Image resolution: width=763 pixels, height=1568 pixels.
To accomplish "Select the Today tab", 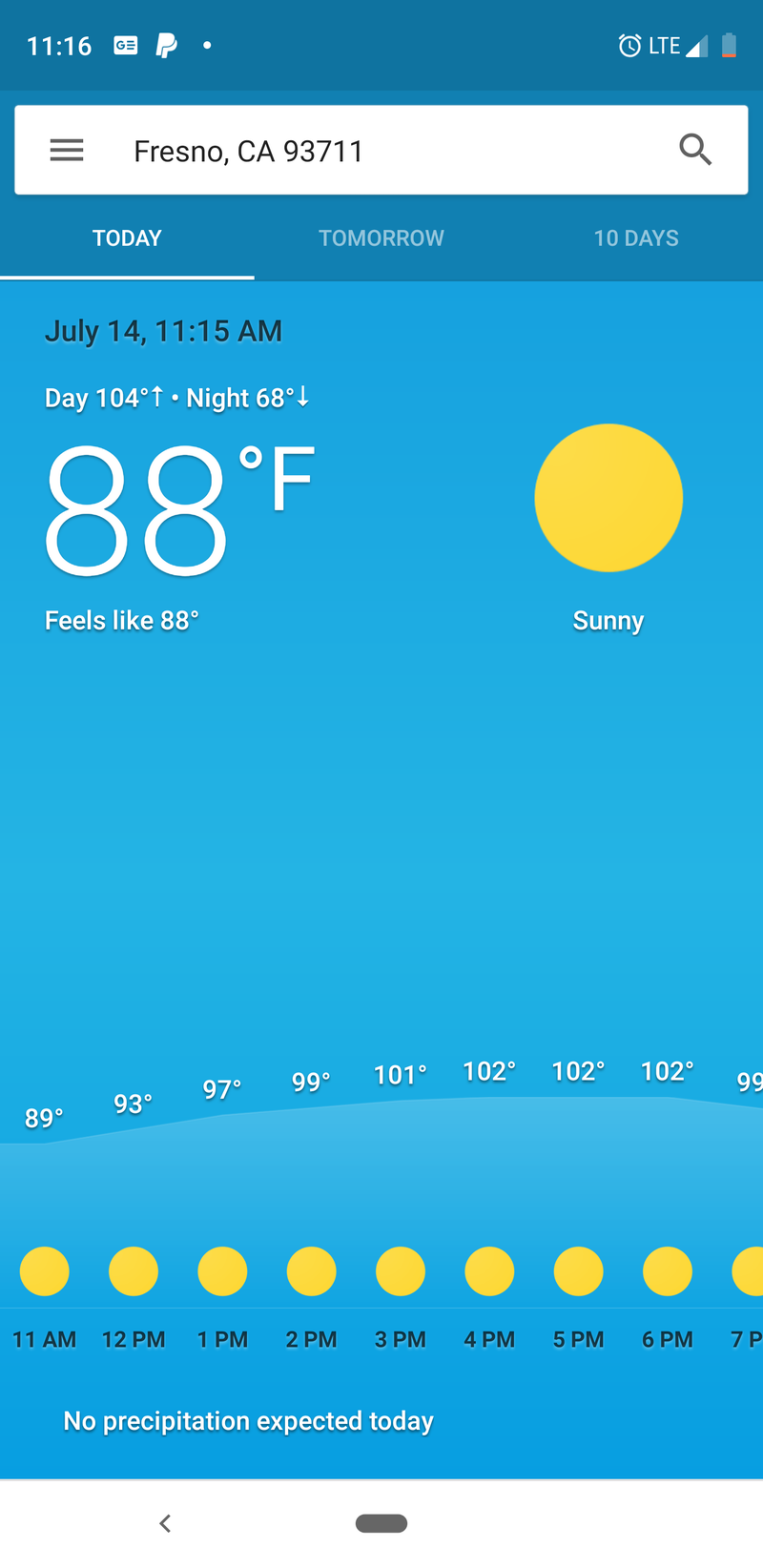I will [x=127, y=238].
